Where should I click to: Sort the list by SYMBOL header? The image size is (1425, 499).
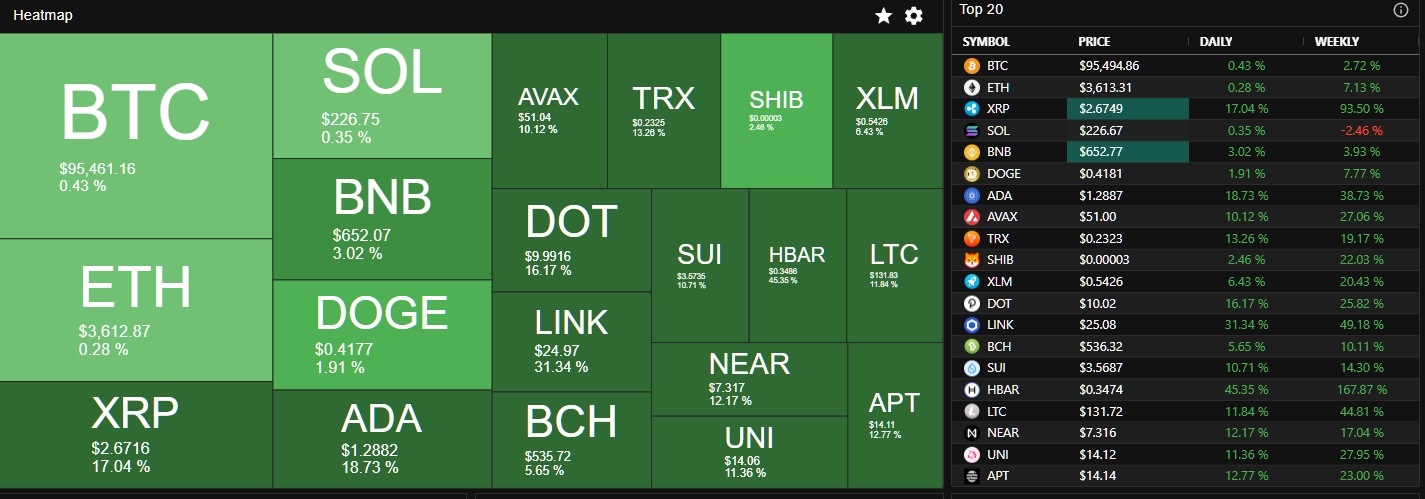(x=986, y=42)
